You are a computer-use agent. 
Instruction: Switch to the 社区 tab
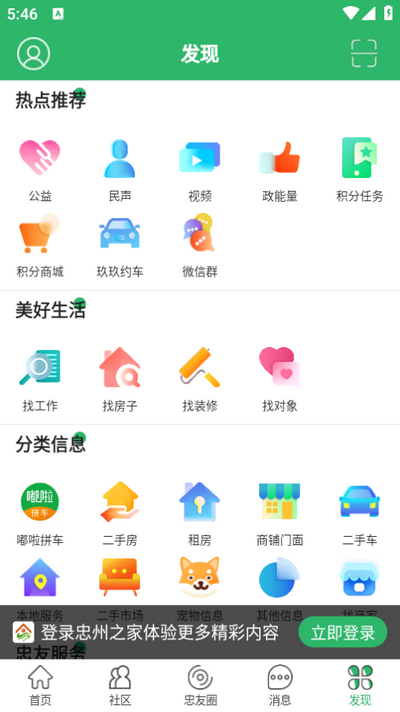120,685
